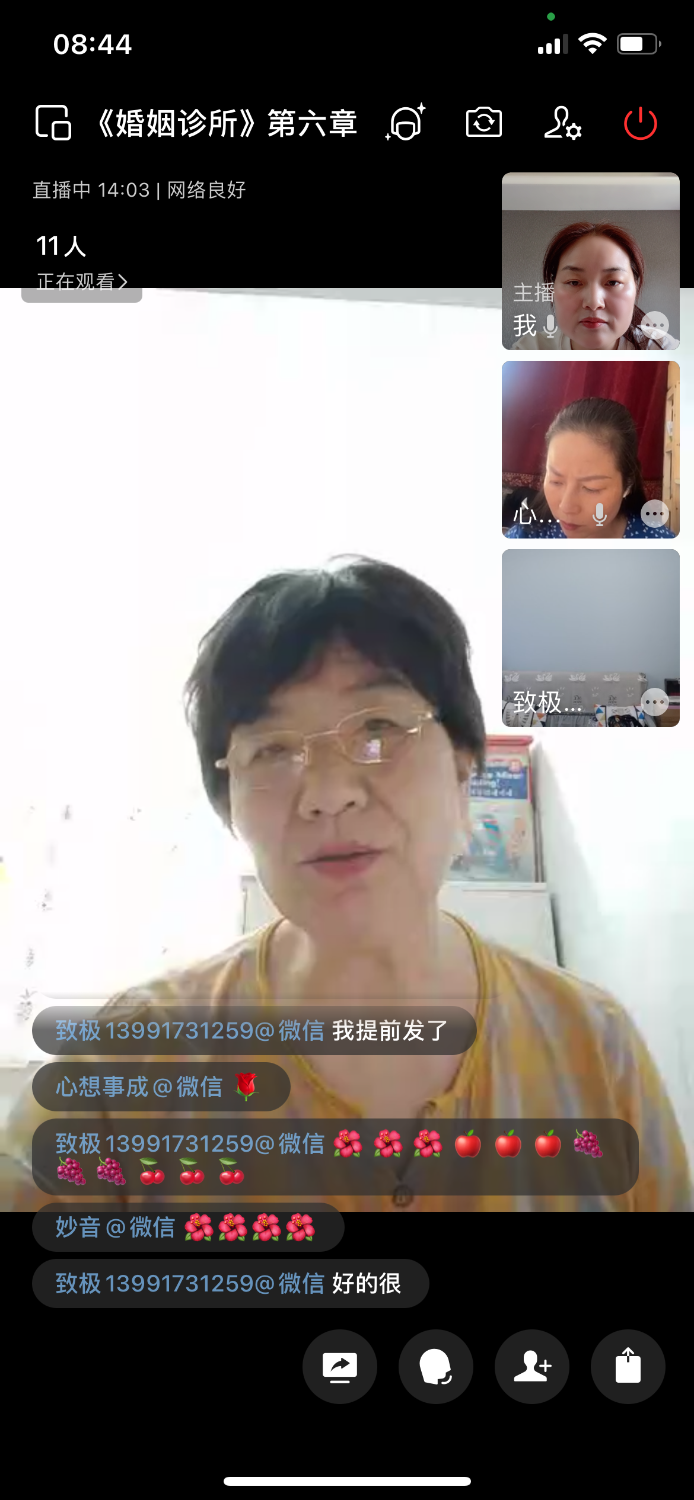Minimize the live stream to a floating window
Screen dimensions: 694x1500
coord(53,123)
